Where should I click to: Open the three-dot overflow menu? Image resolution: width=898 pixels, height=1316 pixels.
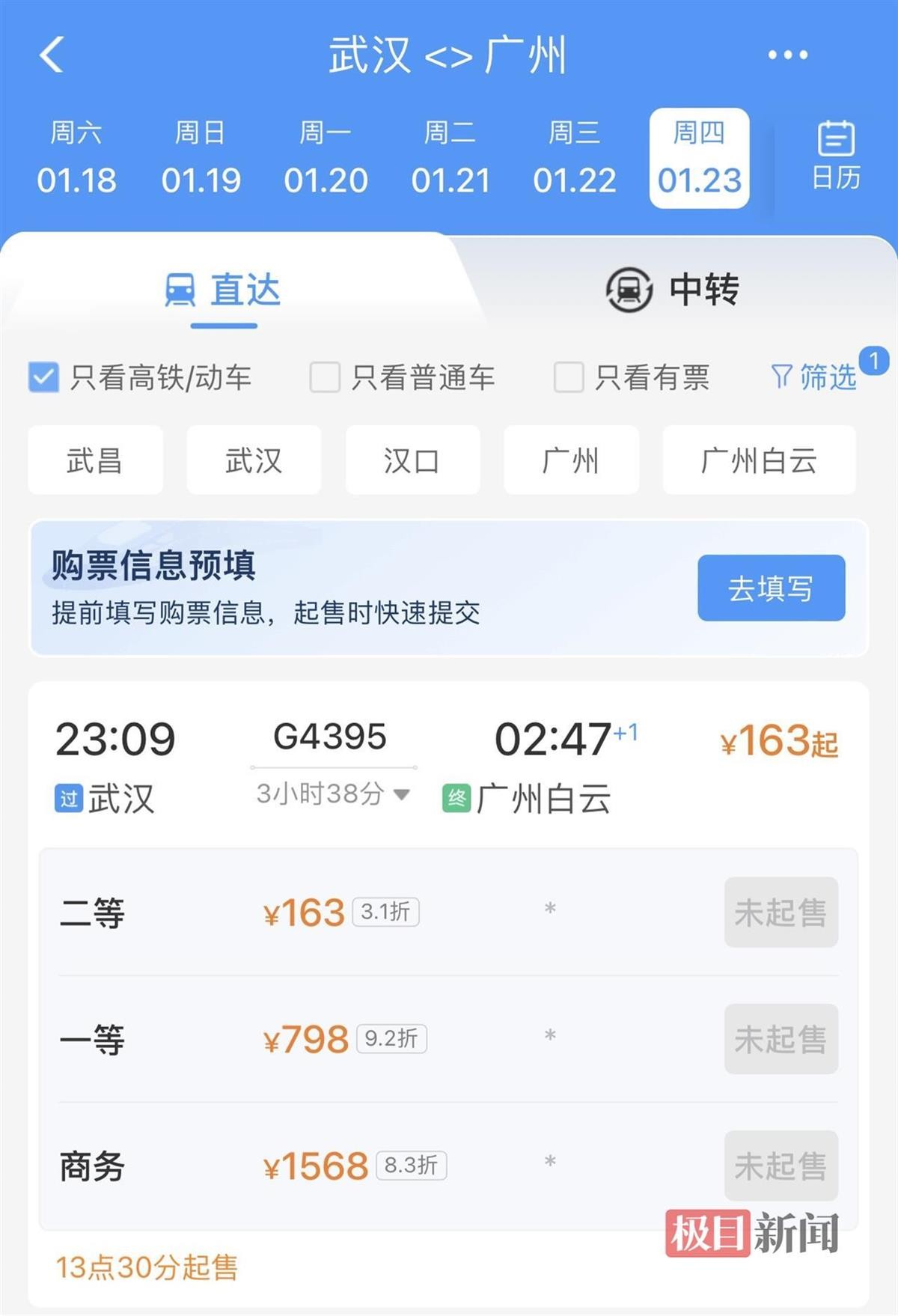coord(787,55)
